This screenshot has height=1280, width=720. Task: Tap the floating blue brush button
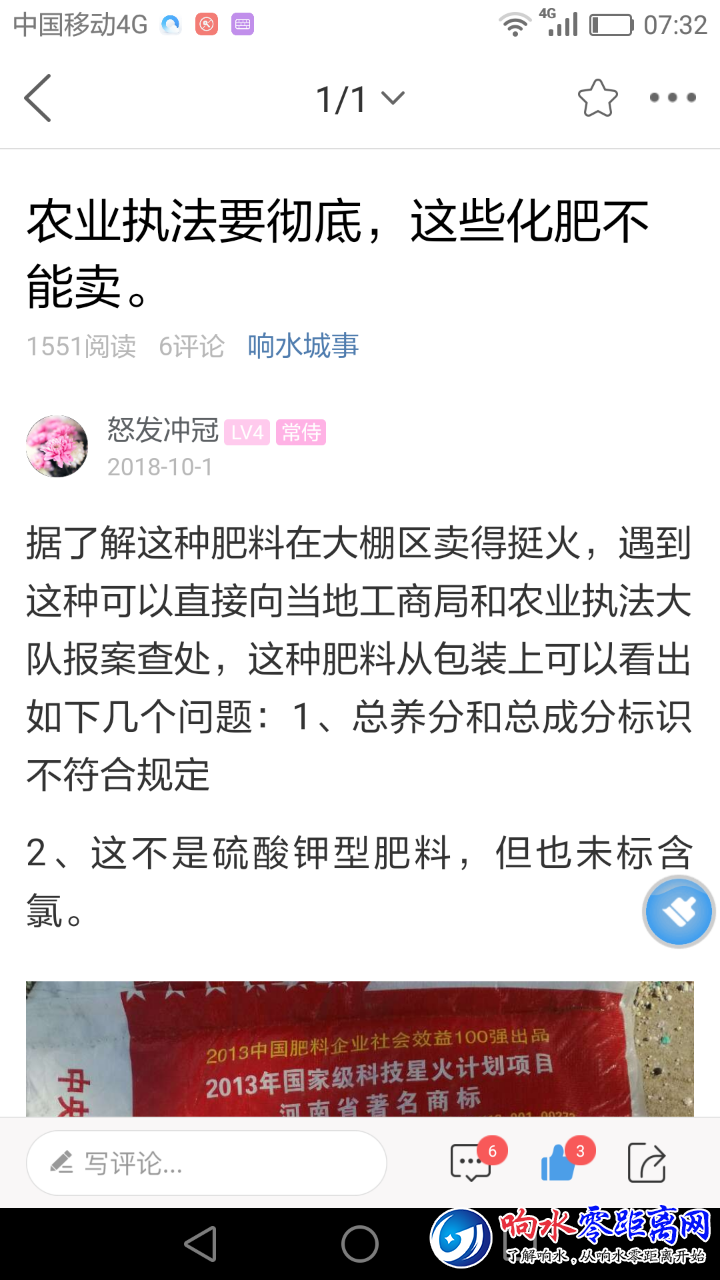[679, 912]
